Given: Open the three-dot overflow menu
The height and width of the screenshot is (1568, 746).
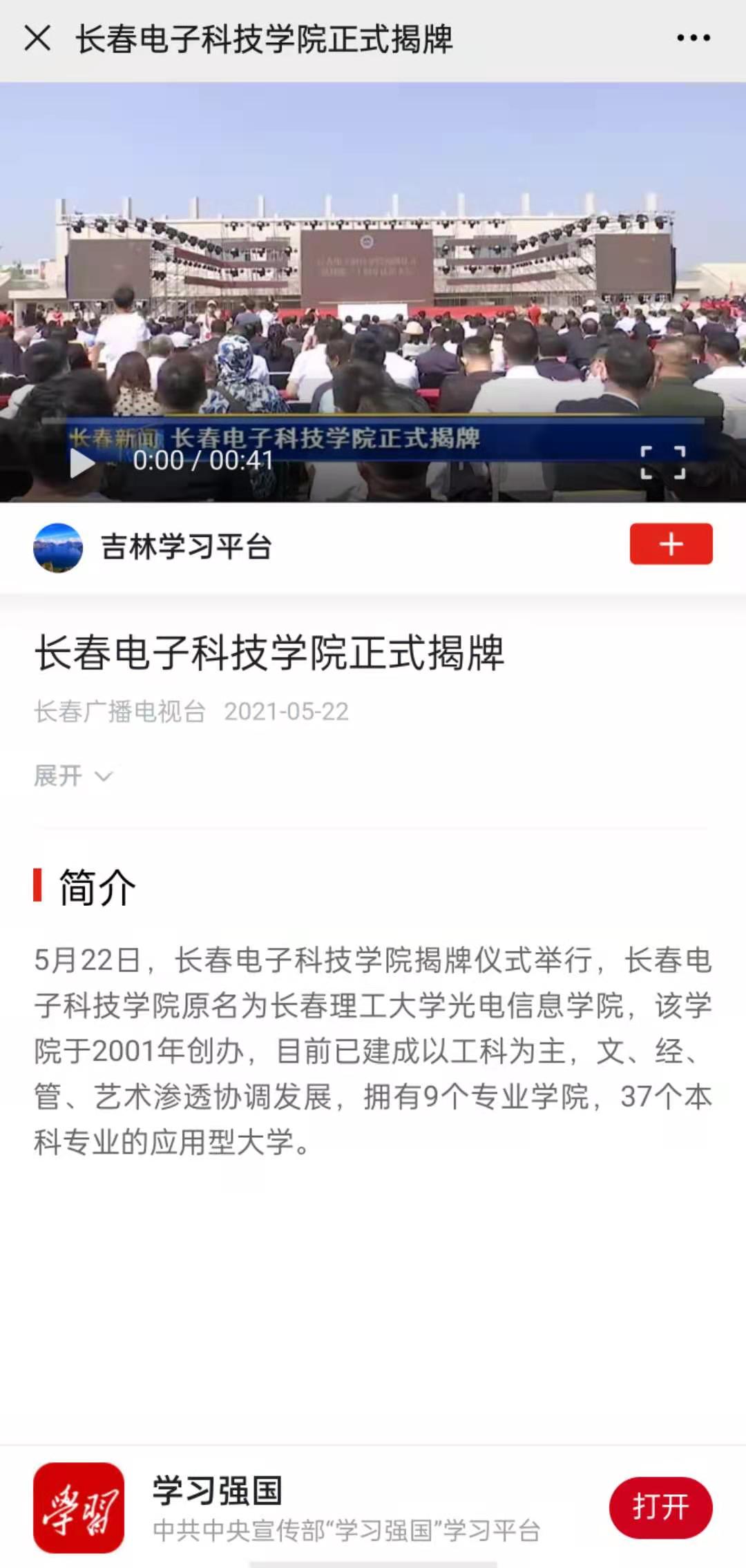Looking at the screenshot, I should 693,39.
